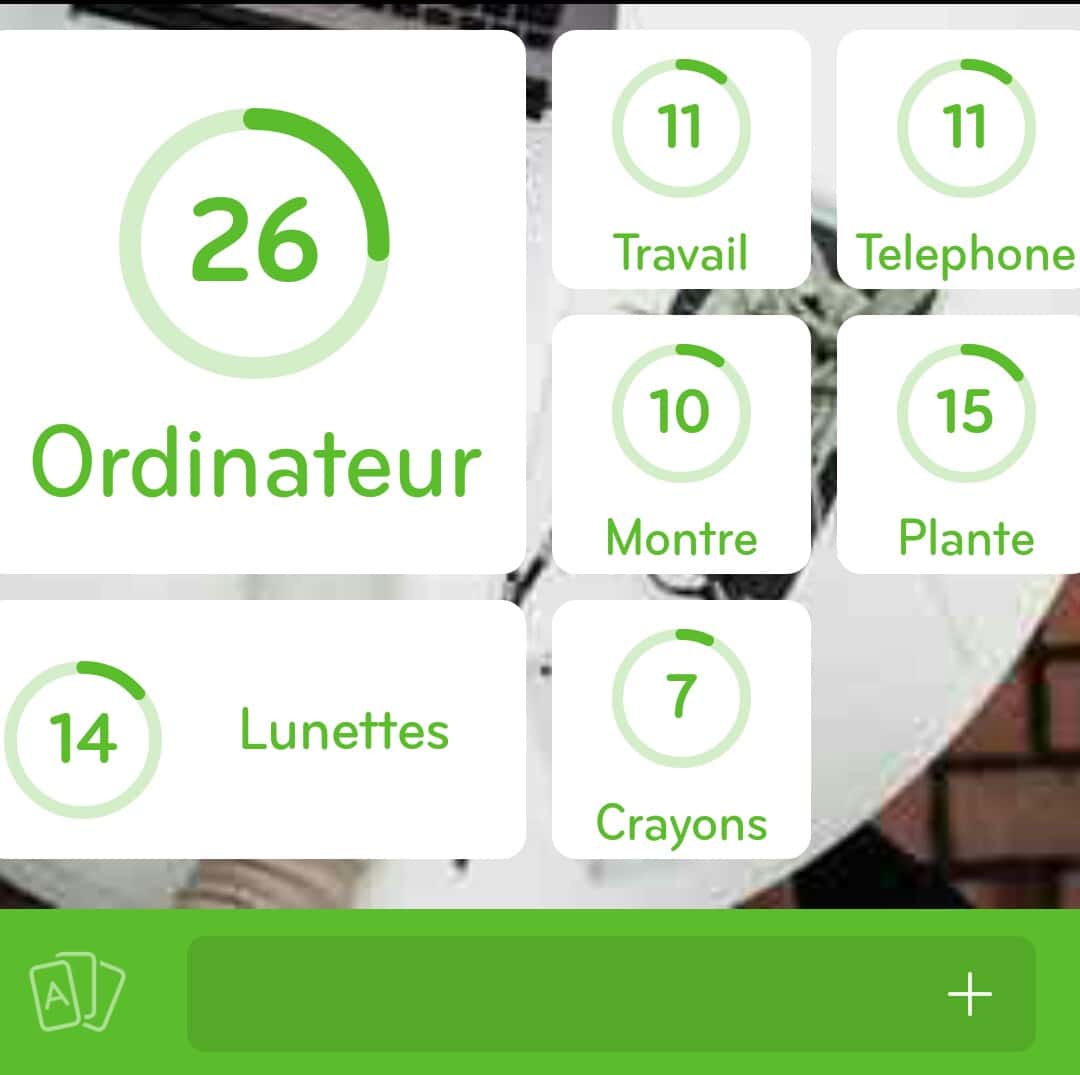Open the joker cards hint icon
The height and width of the screenshot is (1075, 1080).
77,993
